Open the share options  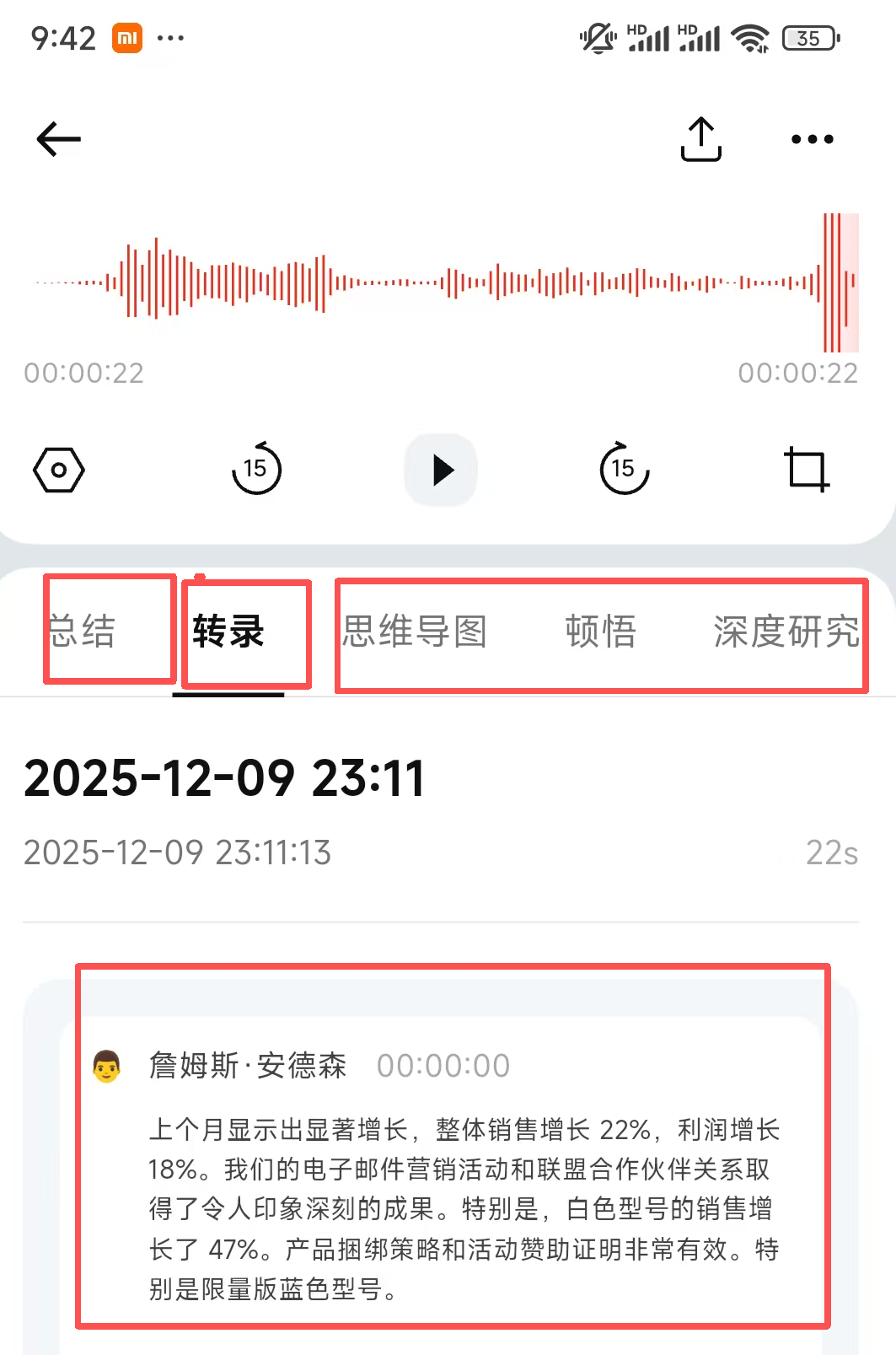700,138
